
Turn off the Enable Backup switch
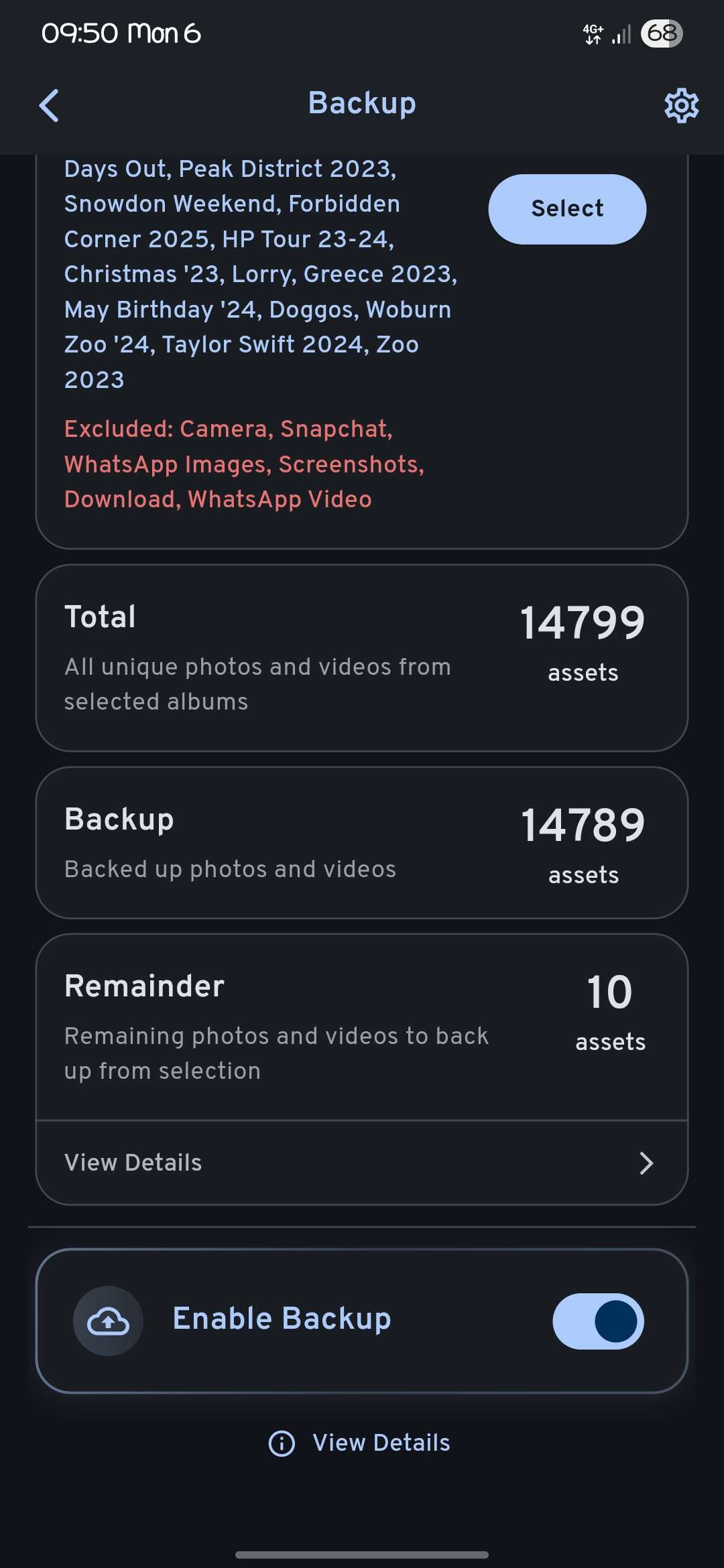click(598, 1321)
